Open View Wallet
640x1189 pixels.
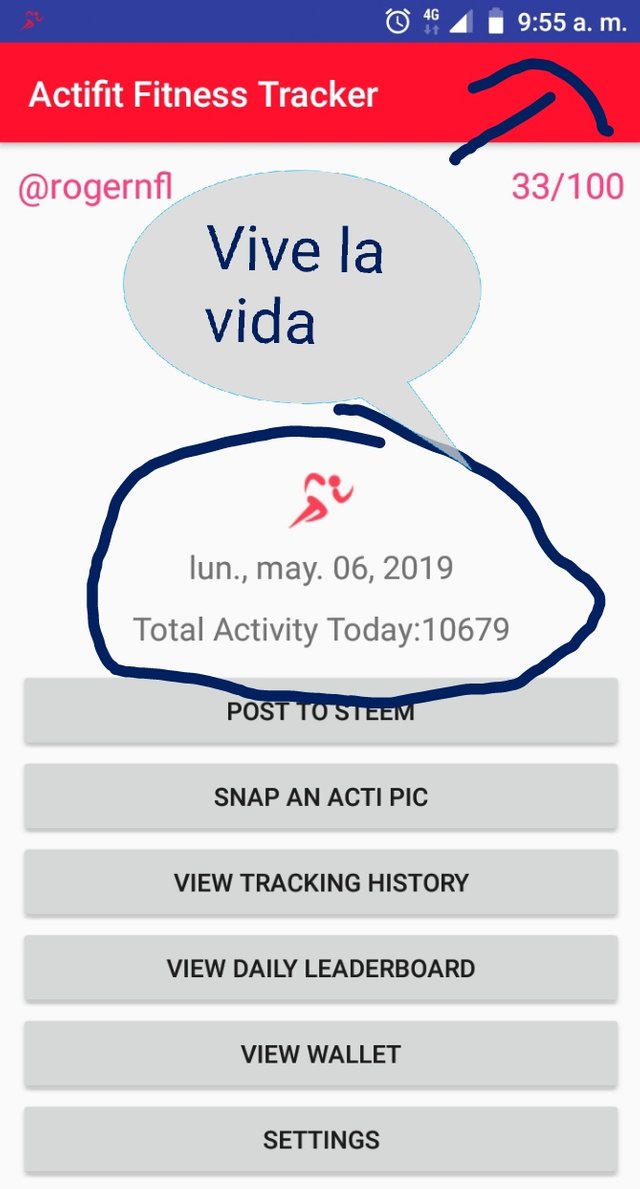[x=320, y=1053]
